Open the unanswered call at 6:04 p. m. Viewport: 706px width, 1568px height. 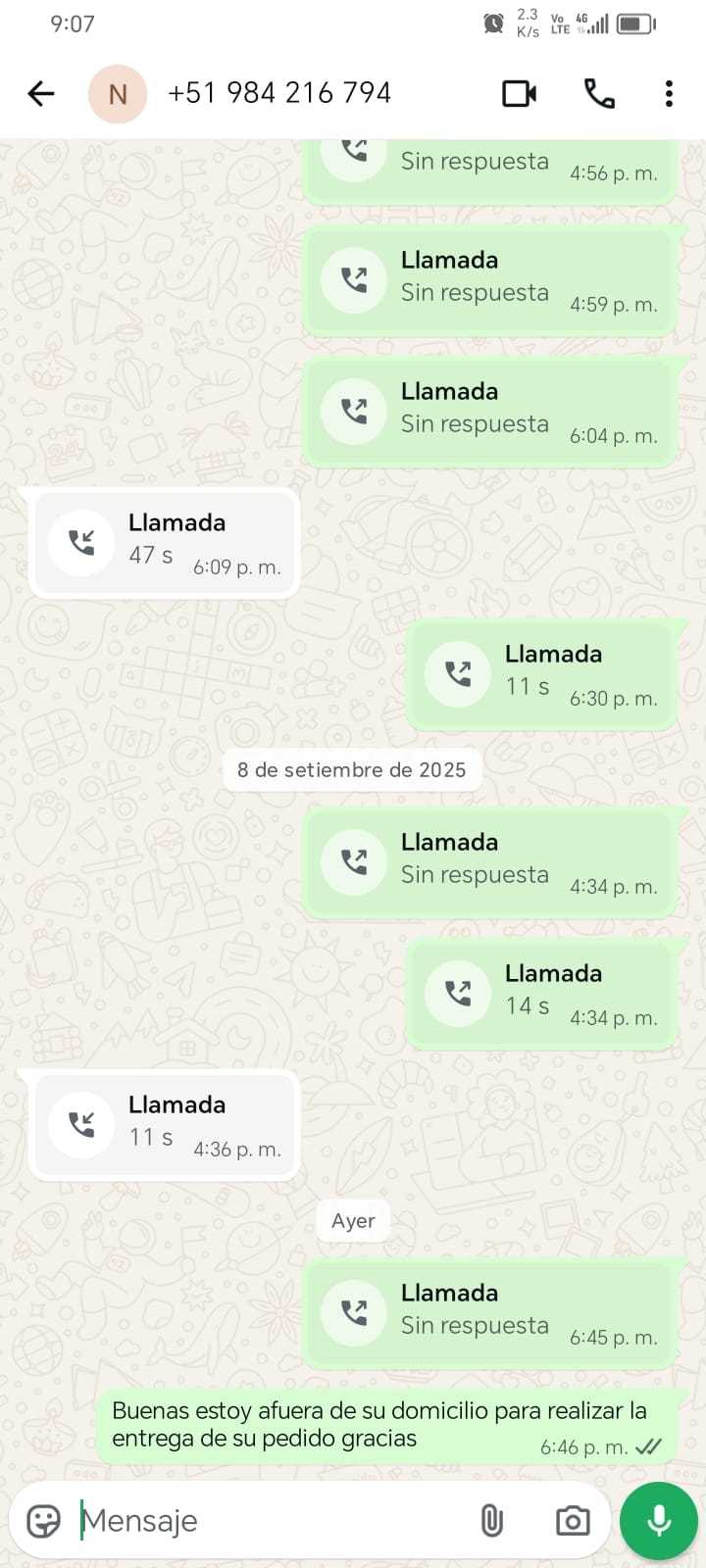pos(489,411)
